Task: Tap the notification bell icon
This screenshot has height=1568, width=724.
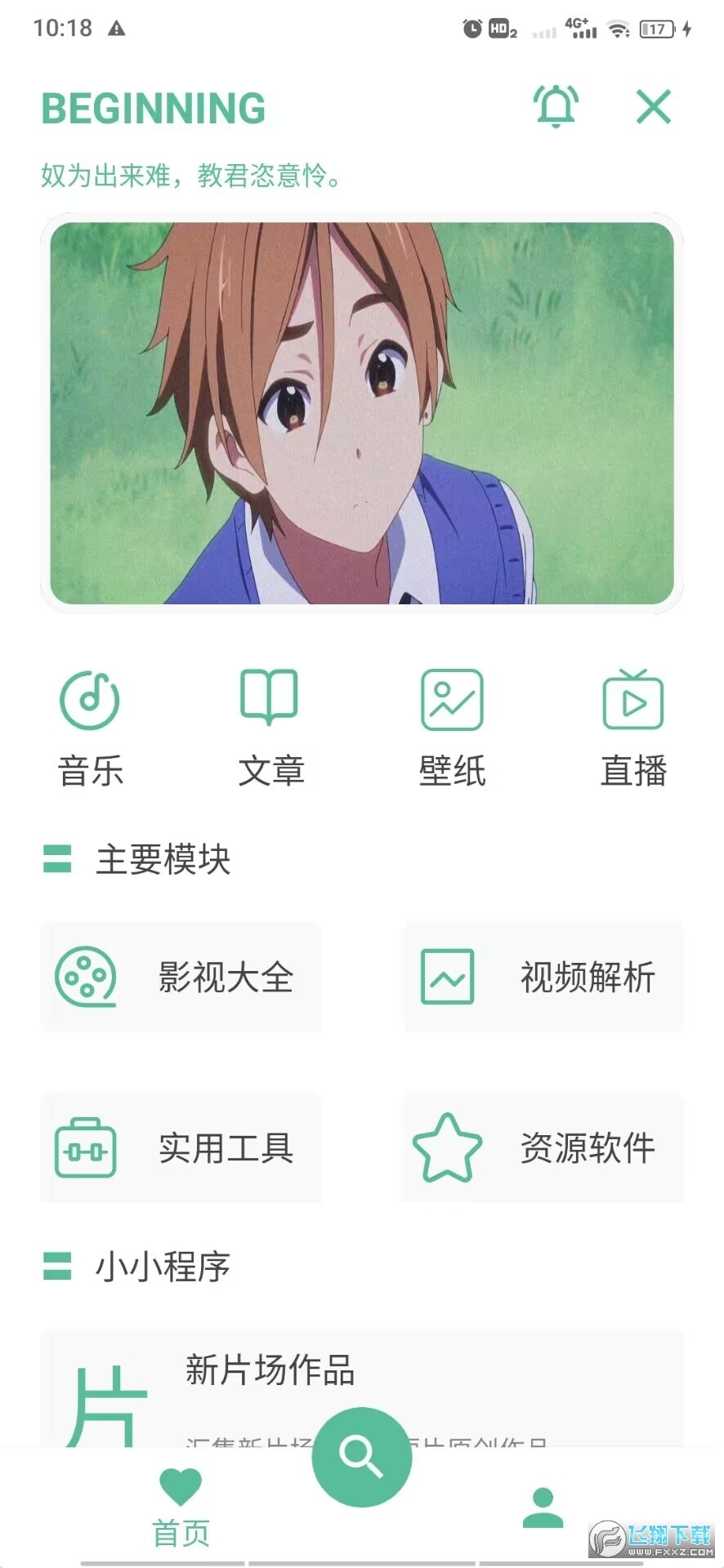Action: [x=555, y=107]
